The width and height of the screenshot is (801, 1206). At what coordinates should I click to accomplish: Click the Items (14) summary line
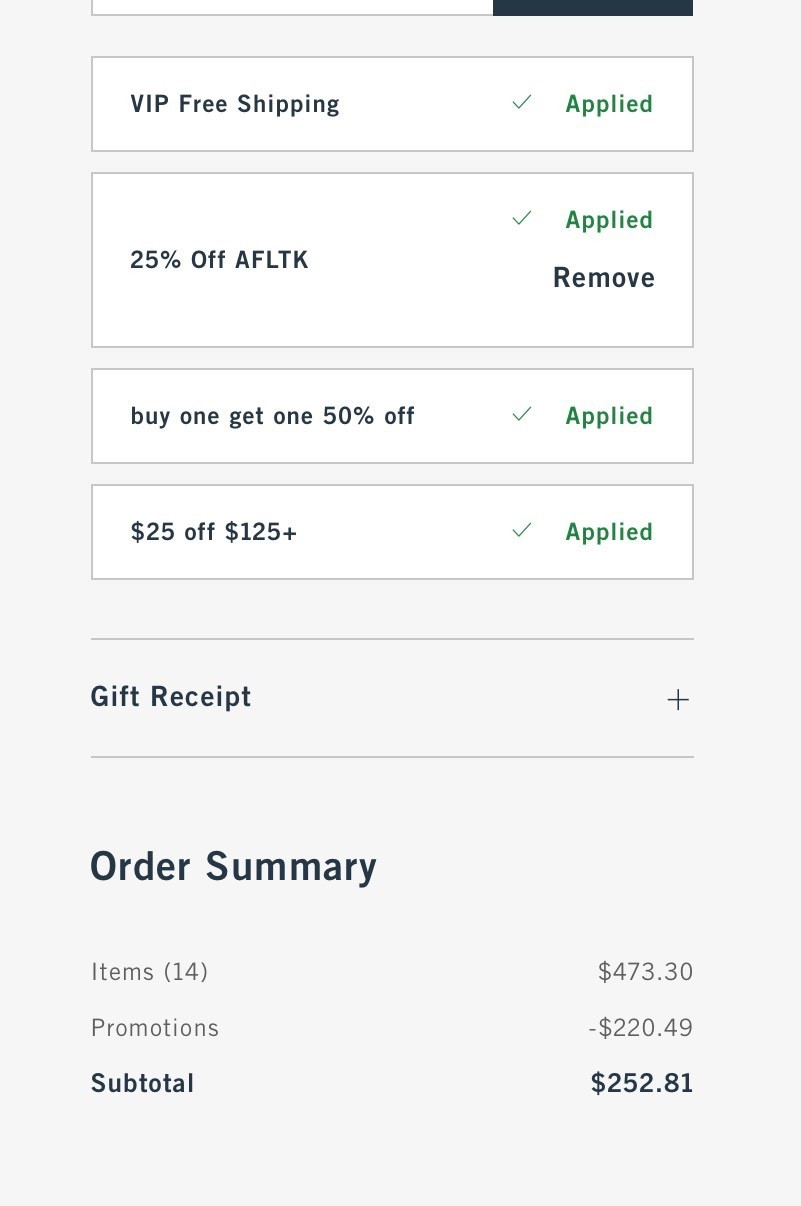(x=149, y=971)
